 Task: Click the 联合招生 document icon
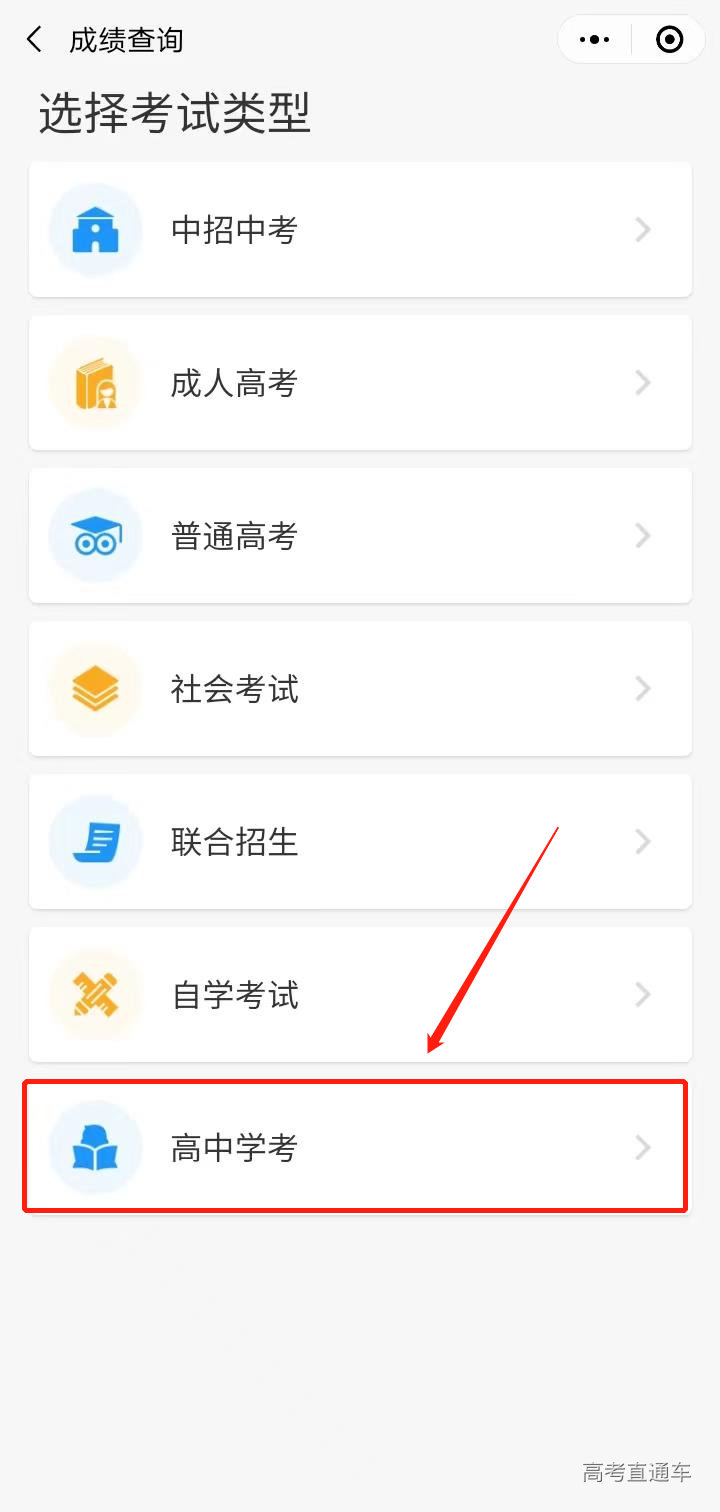pos(95,841)
